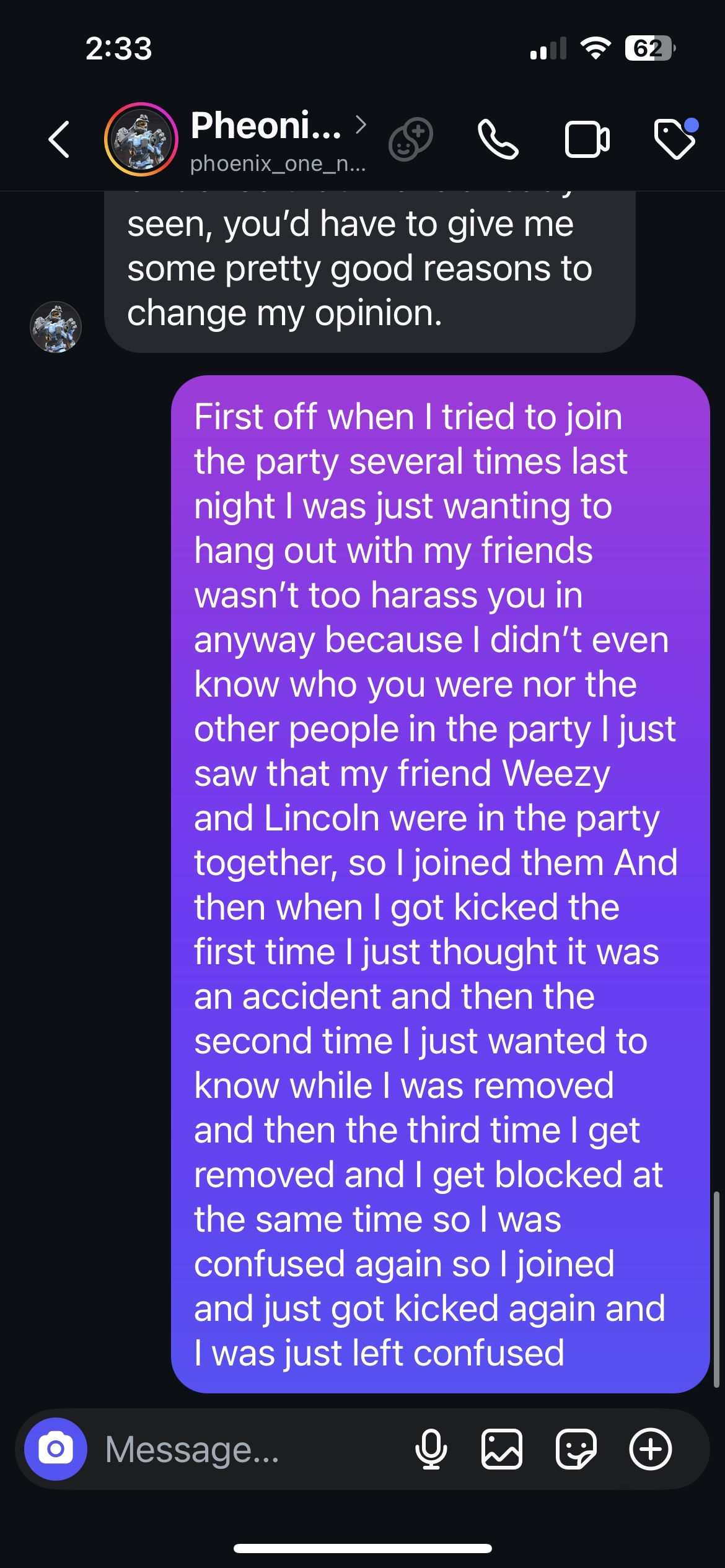
Task: Open the camera from message bar
Action: [x=56, y=1449]
